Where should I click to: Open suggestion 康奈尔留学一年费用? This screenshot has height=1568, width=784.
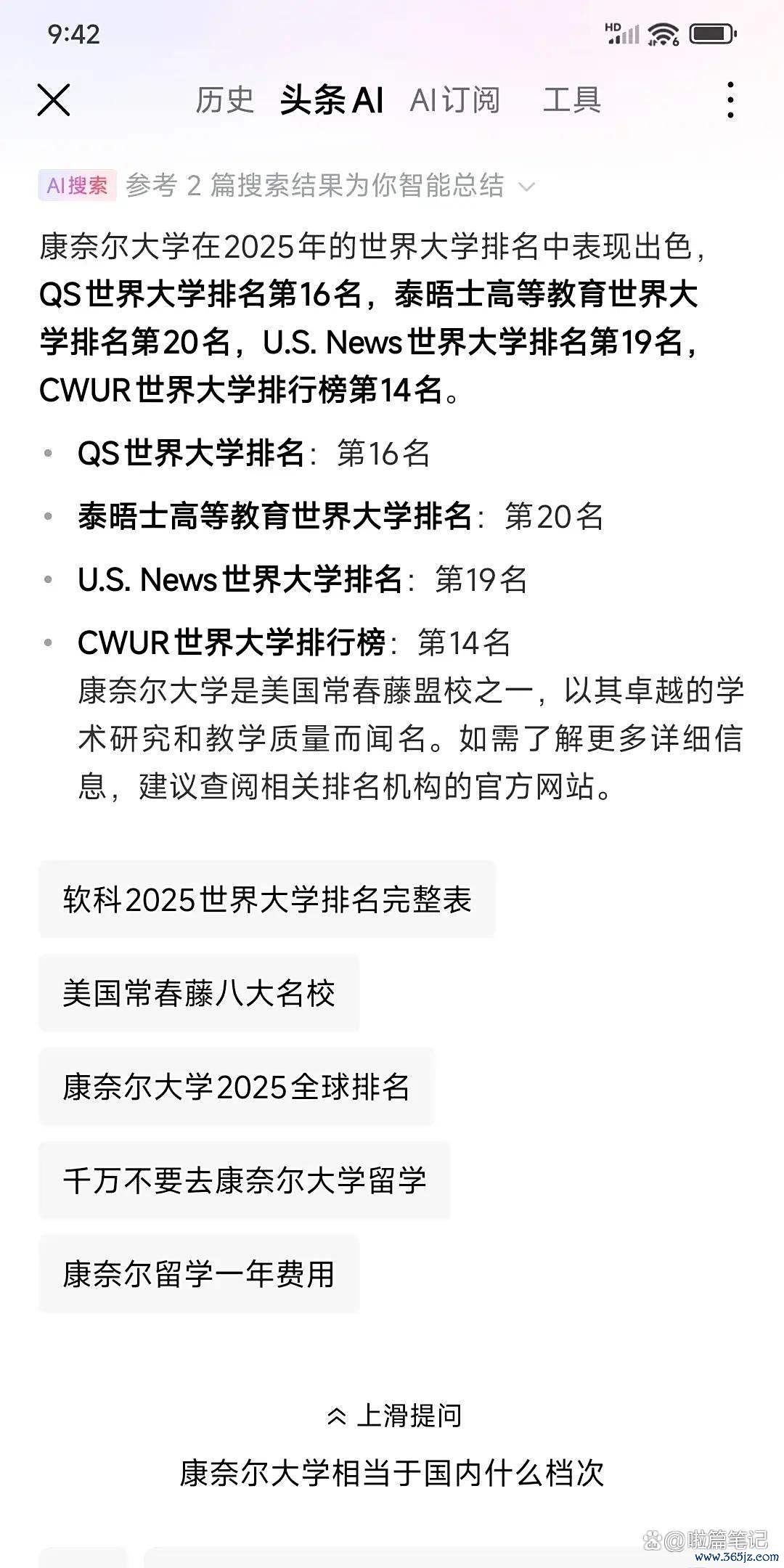point(199,1274)
